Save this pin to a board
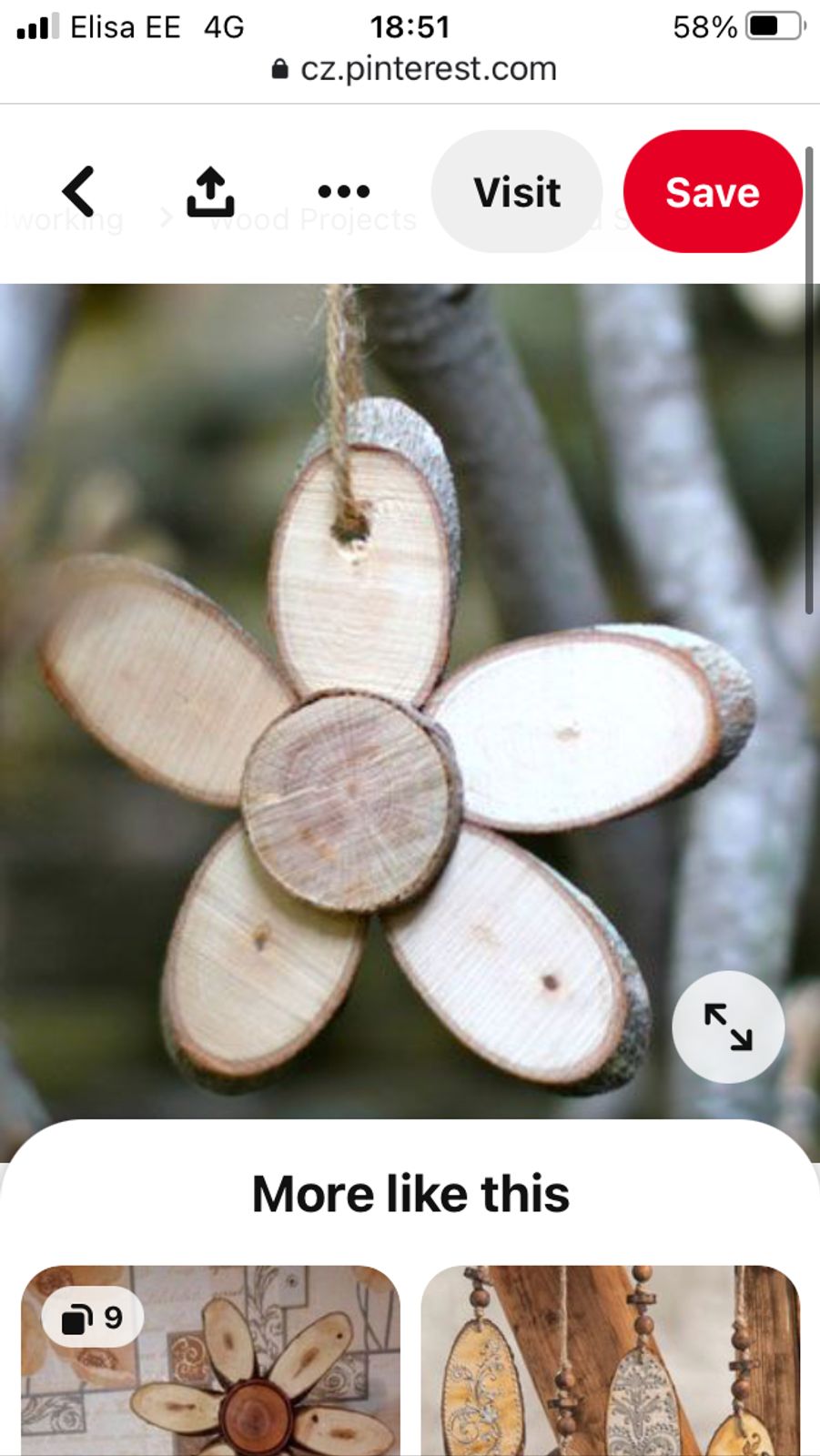Image resolution: width=820 pixels, height=1456 pixels. point(712,192)
